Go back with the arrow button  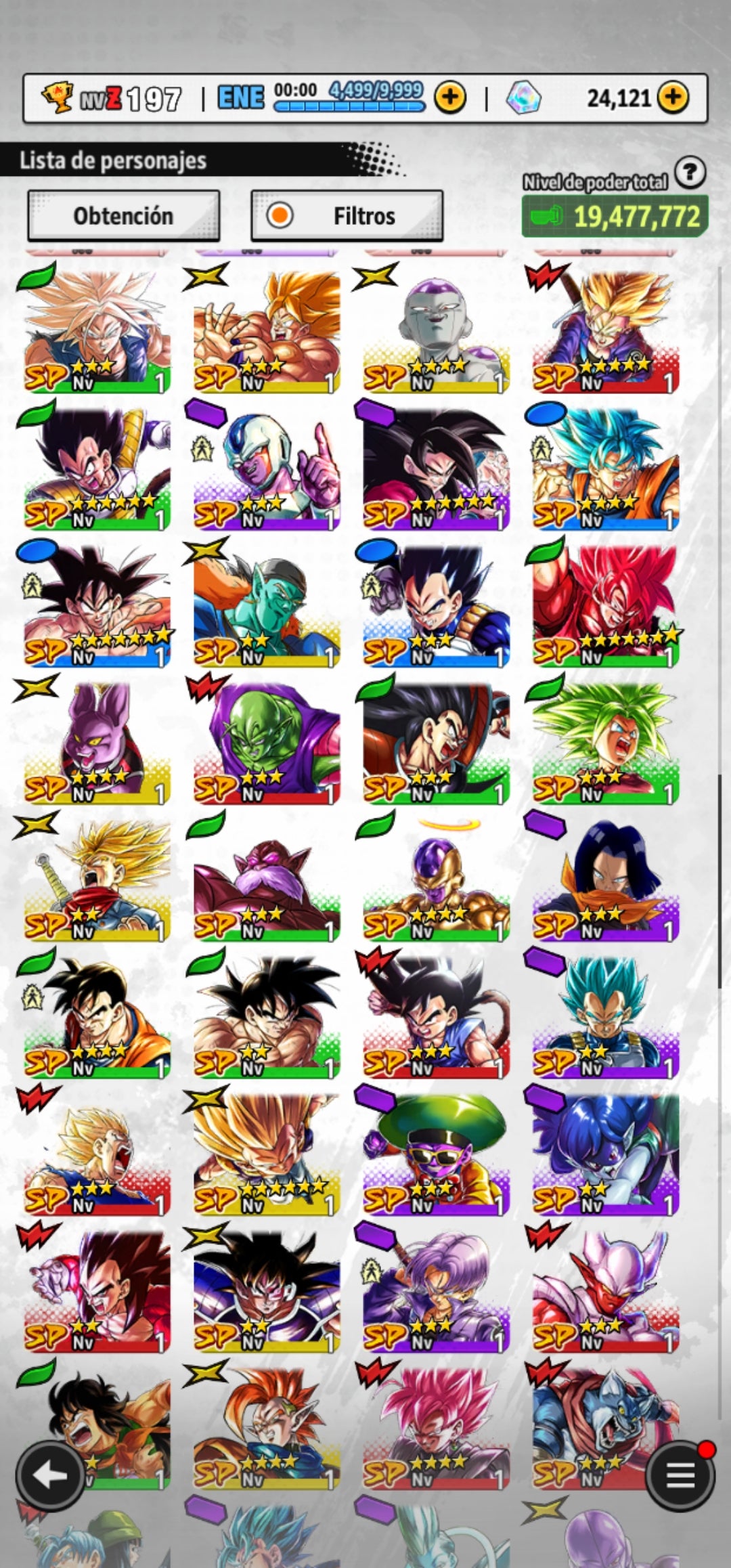click(x=50, y=1476)
